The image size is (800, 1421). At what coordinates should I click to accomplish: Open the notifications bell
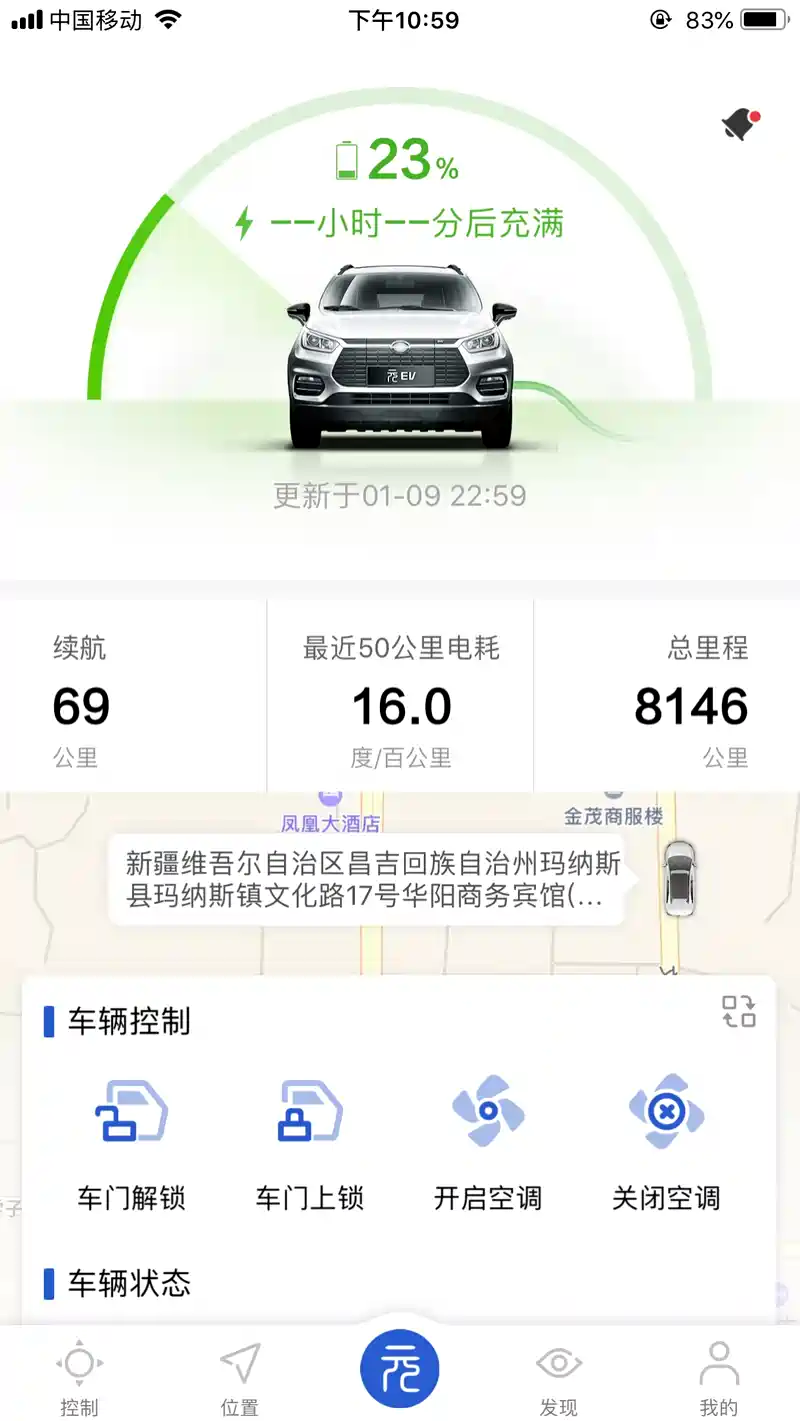coord(740,124)
